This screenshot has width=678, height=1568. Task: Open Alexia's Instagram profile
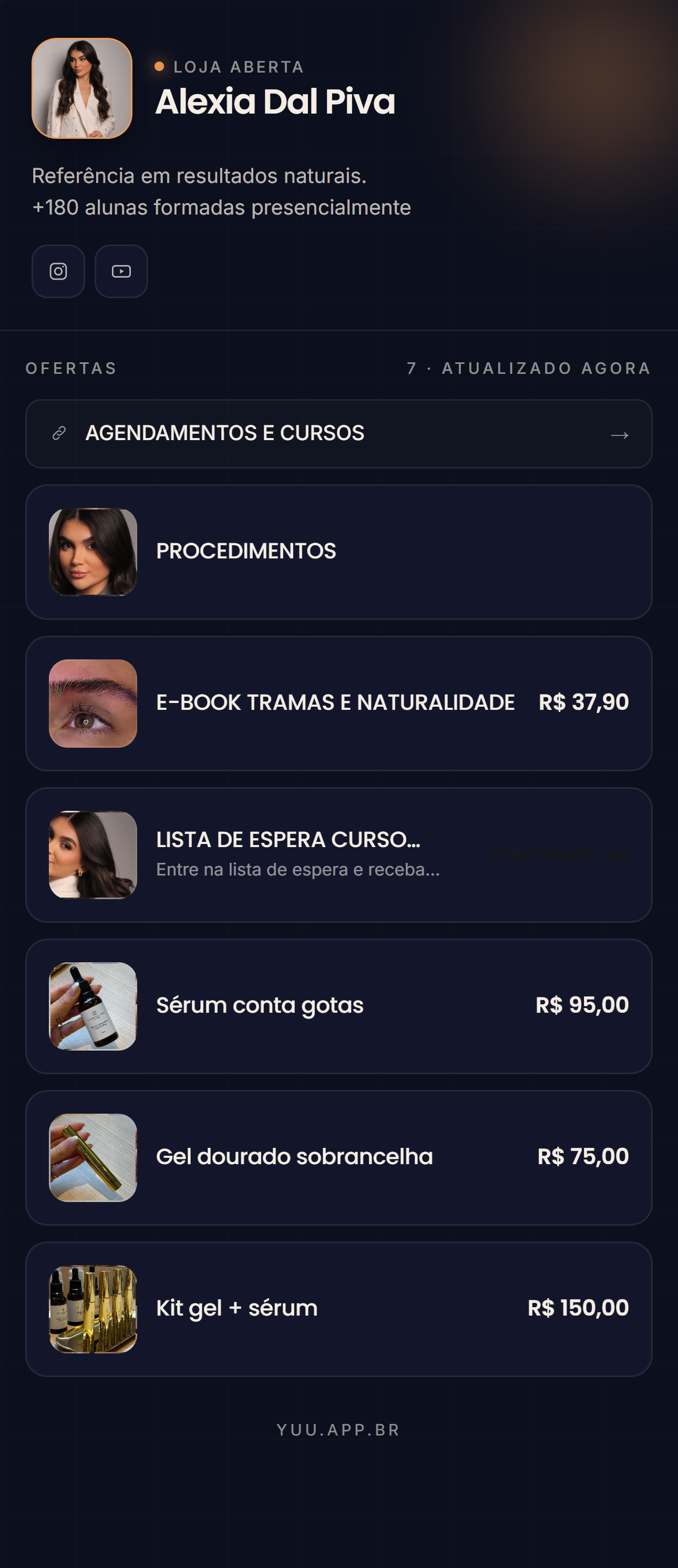pyautogui.click(x=58, y=271)
